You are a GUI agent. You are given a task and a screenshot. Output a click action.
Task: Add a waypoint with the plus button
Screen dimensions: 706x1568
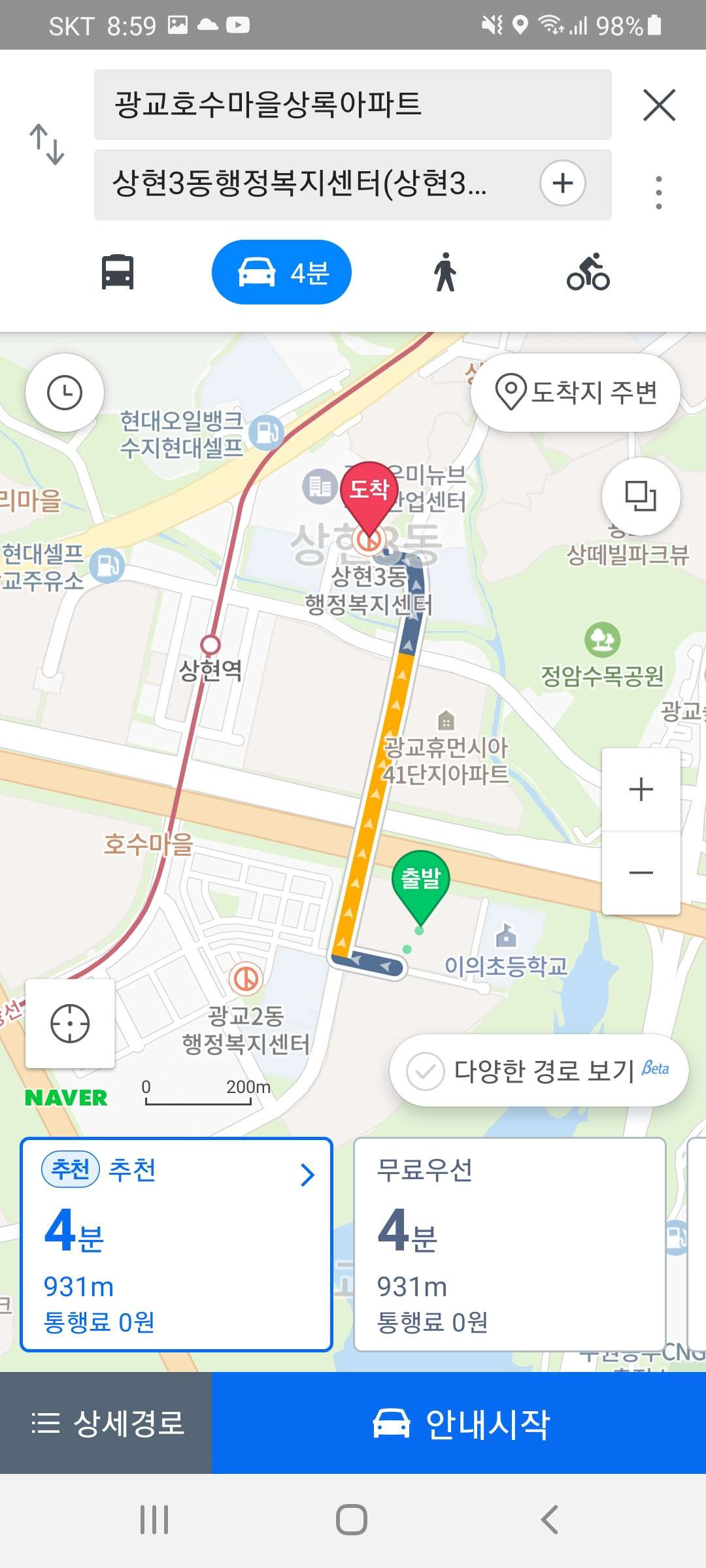pos(563,183)
